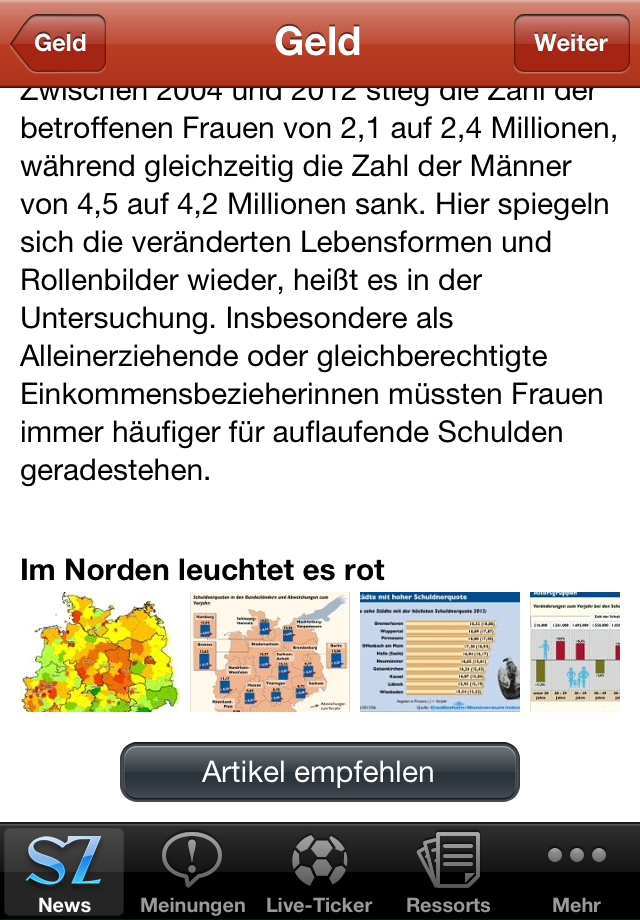Tap Weiter for next article

(570, 43)
